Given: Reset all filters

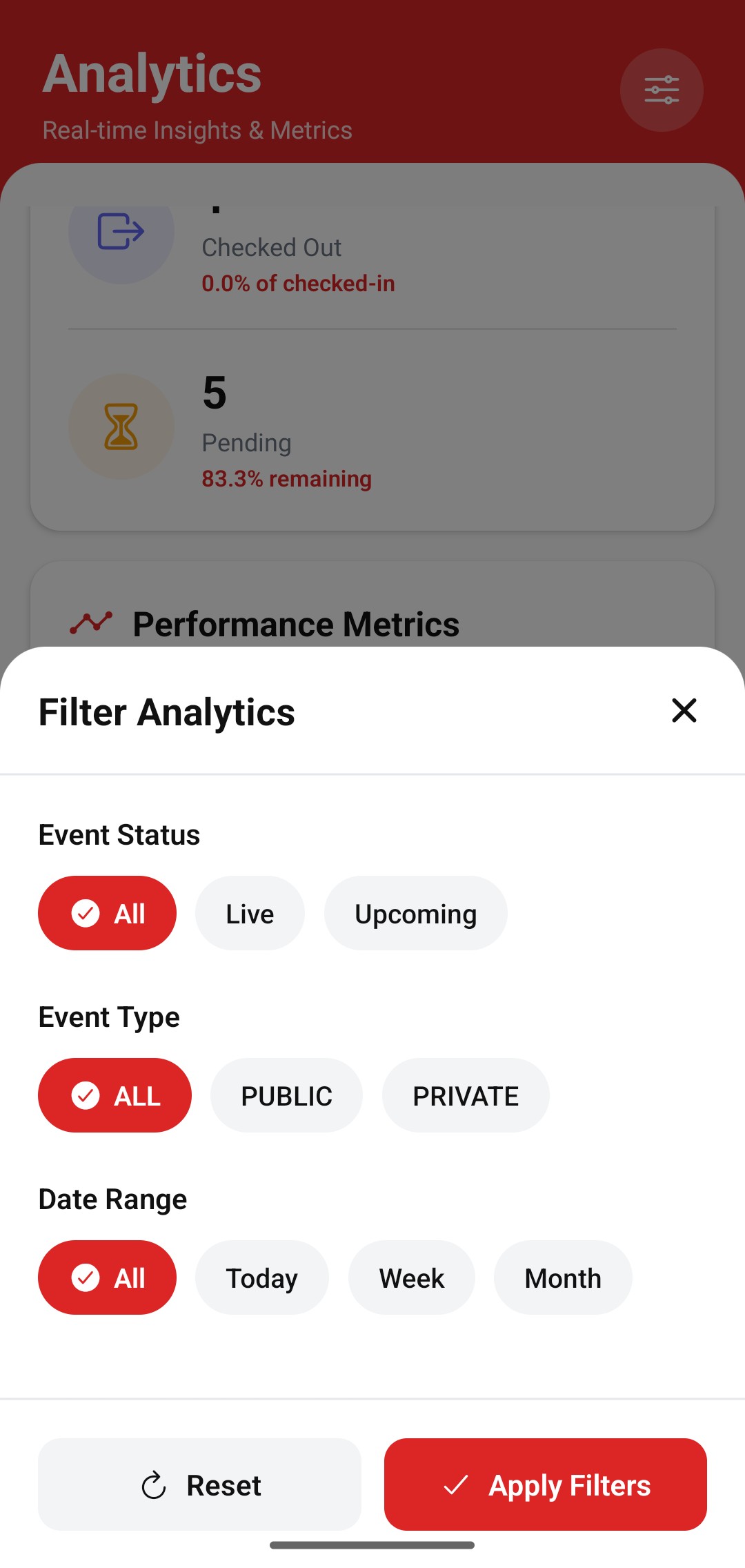Looking at the screenshot, I should [x=199, y=1484].
